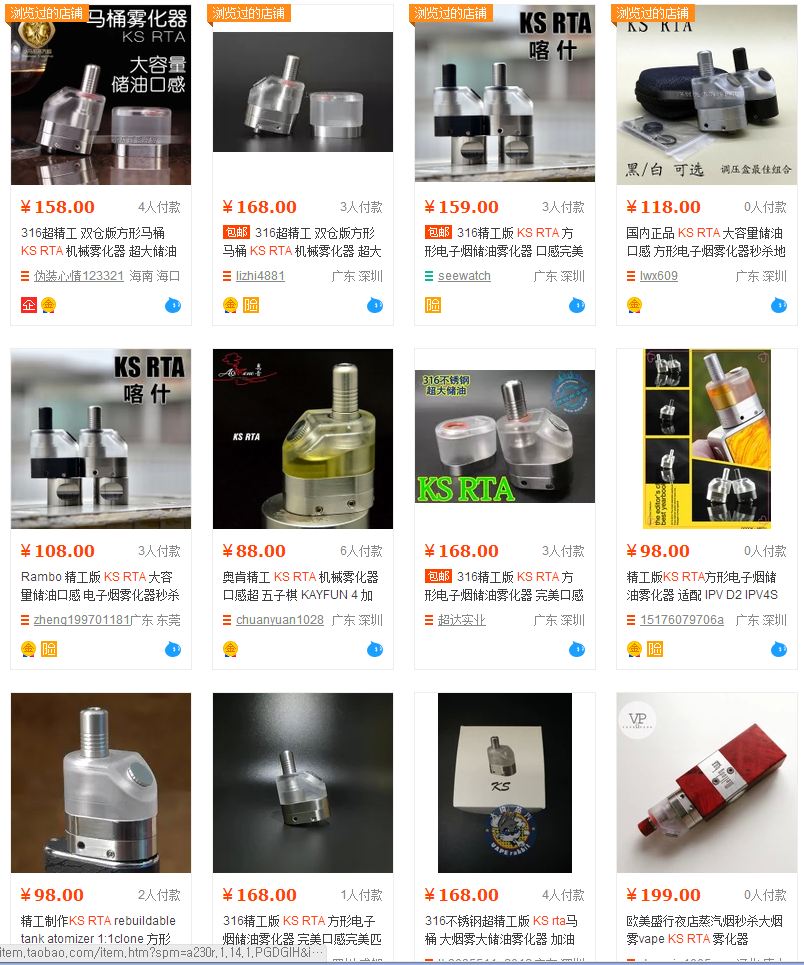
Task: Open Rambo 精工版 KS RTA listing title
Action: pos(100,586)
